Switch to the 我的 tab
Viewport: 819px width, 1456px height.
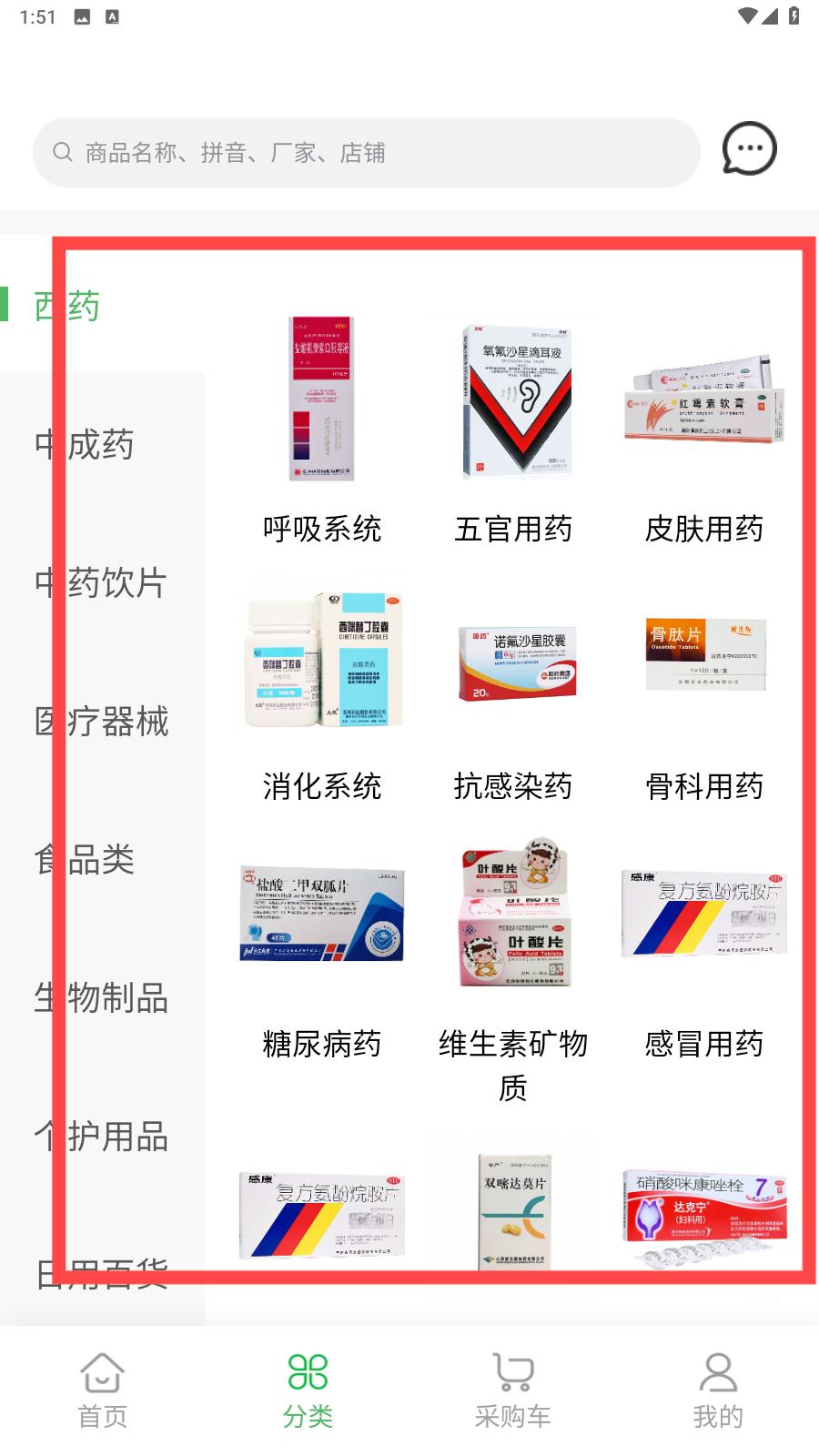pyautogui.click(x=717, y=1390)
